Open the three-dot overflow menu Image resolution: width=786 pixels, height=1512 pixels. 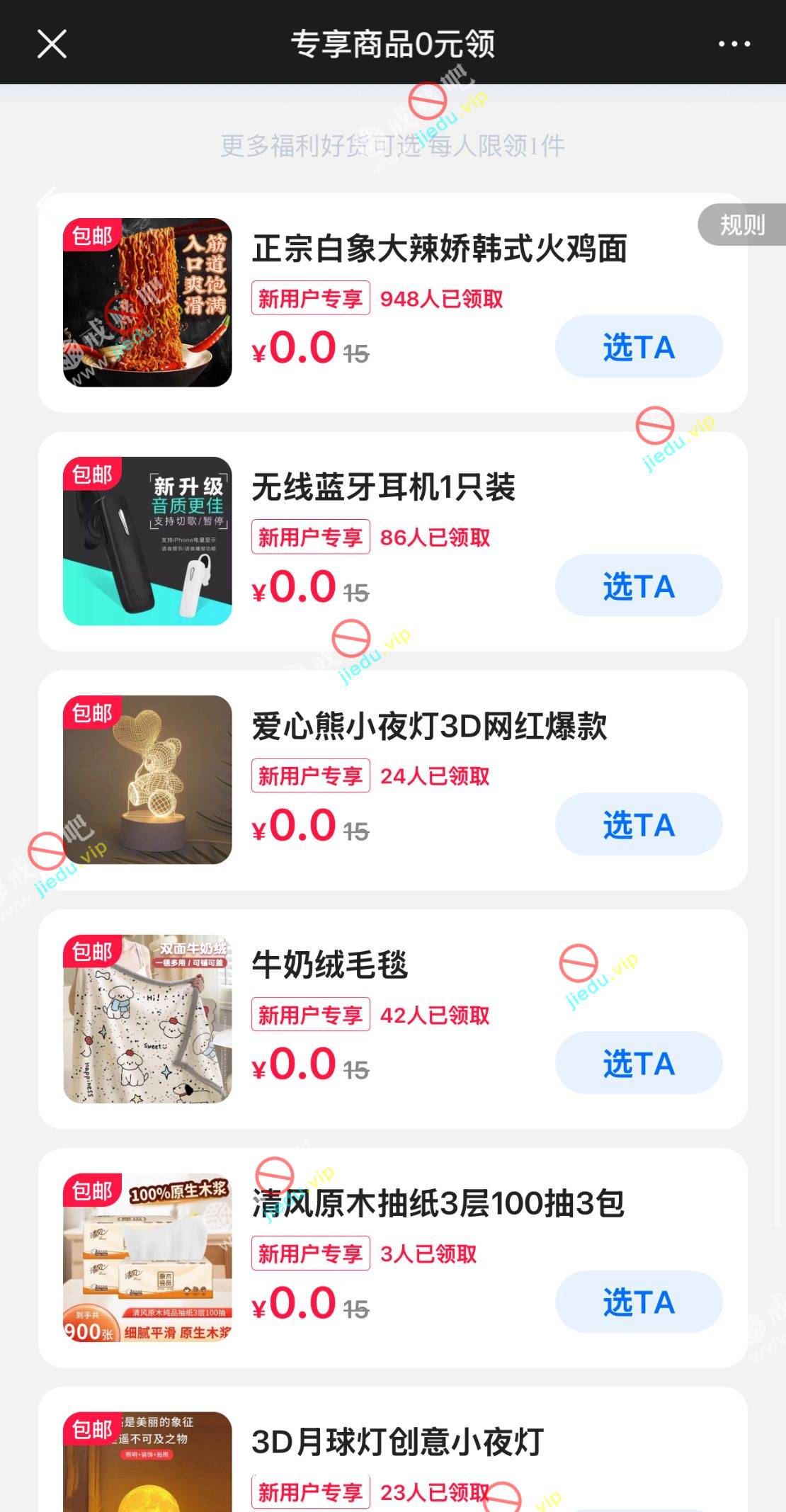[734, 44]
